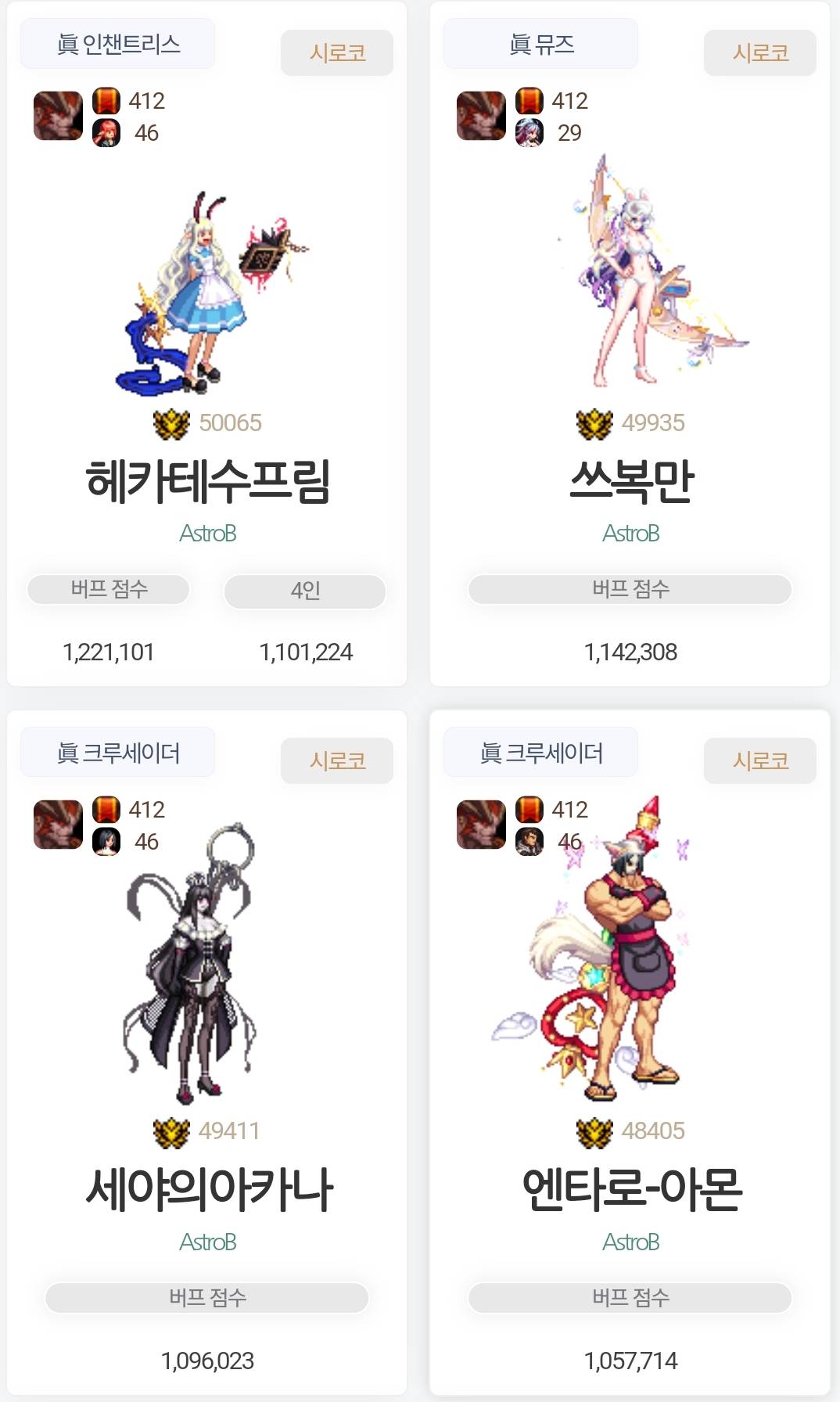Tap the 시로코 button on 헤카테수프림 card

[337, 52]
